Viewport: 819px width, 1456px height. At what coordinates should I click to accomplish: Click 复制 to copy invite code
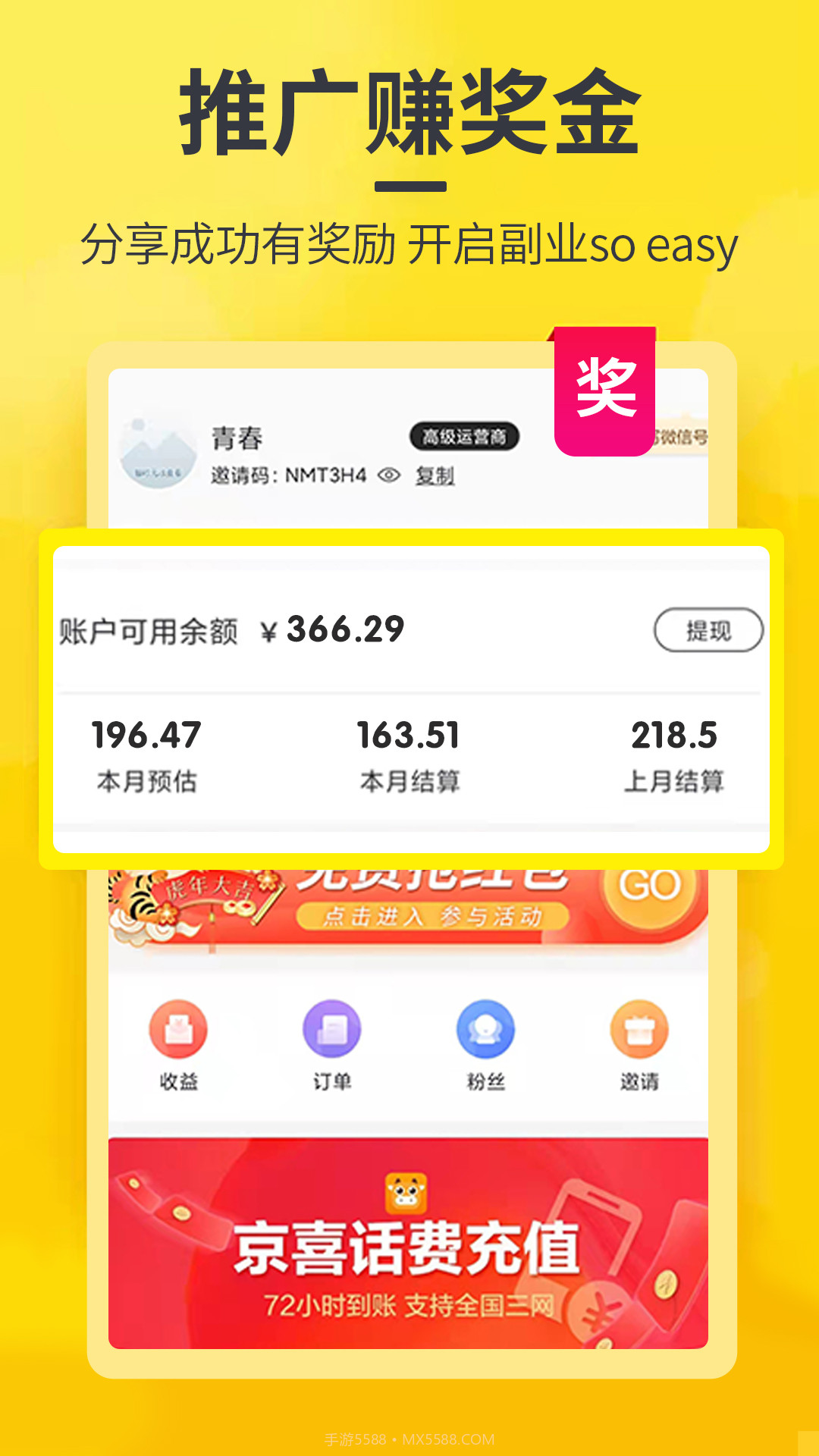[434, 474]
